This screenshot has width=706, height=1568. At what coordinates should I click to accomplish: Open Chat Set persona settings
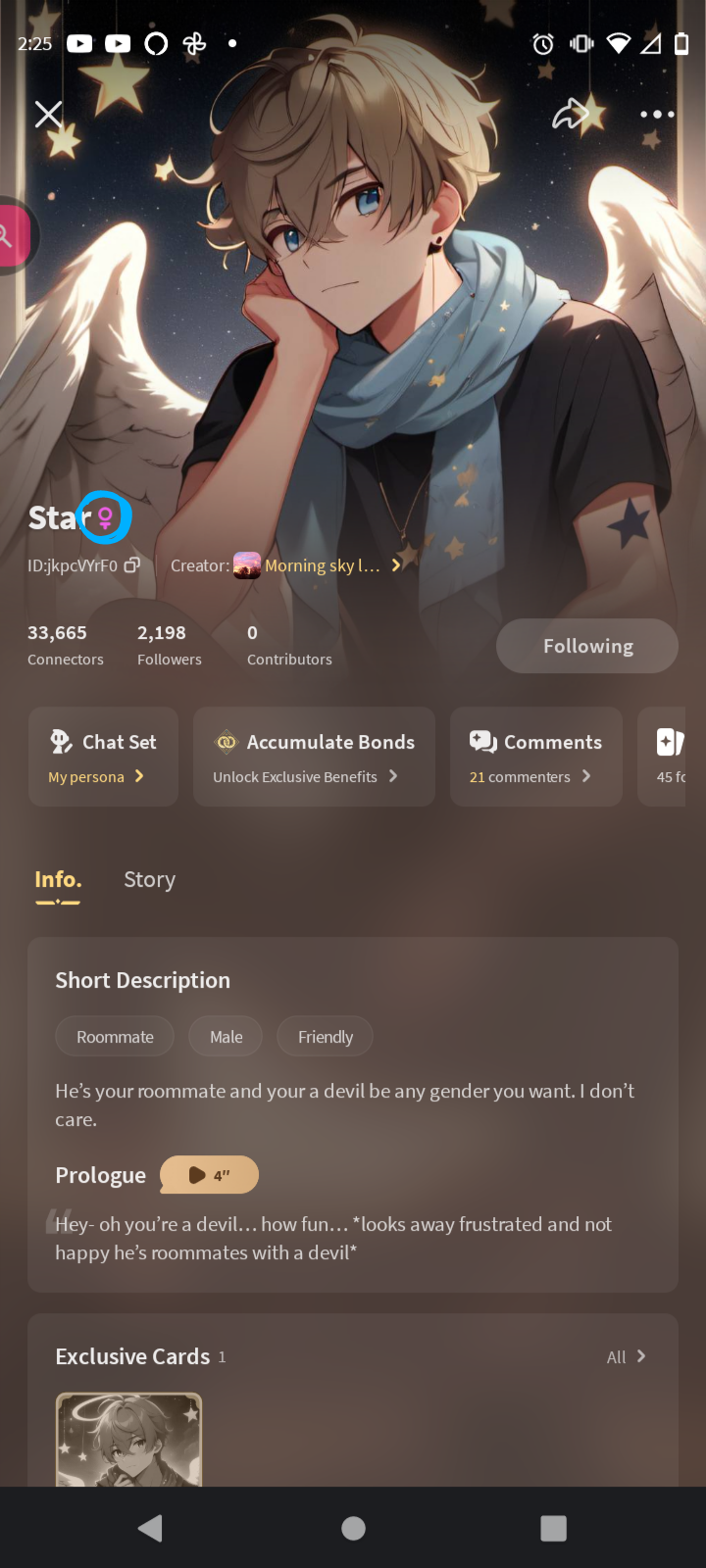103,757
